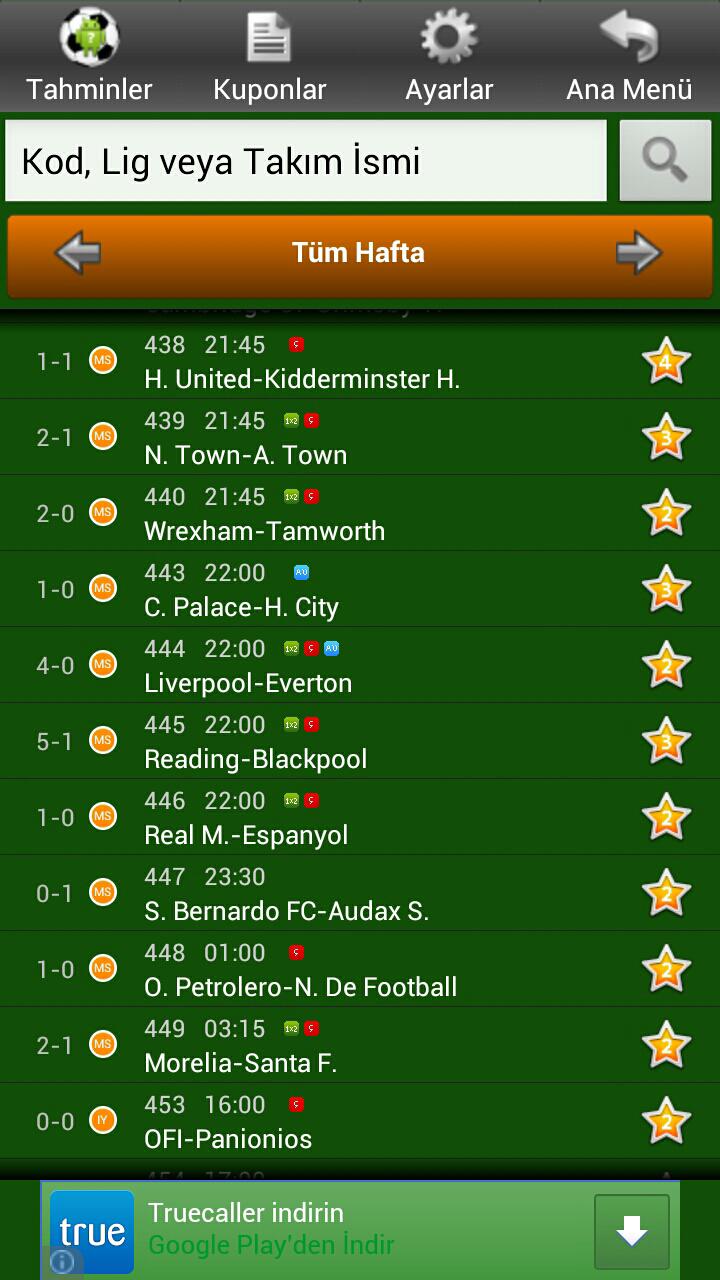Open Ayarlar settings

tap(449, 57)
